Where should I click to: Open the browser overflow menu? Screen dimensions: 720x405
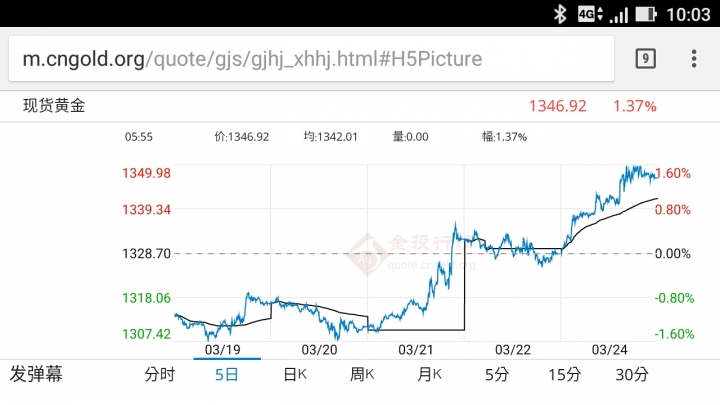click(694, 58)
